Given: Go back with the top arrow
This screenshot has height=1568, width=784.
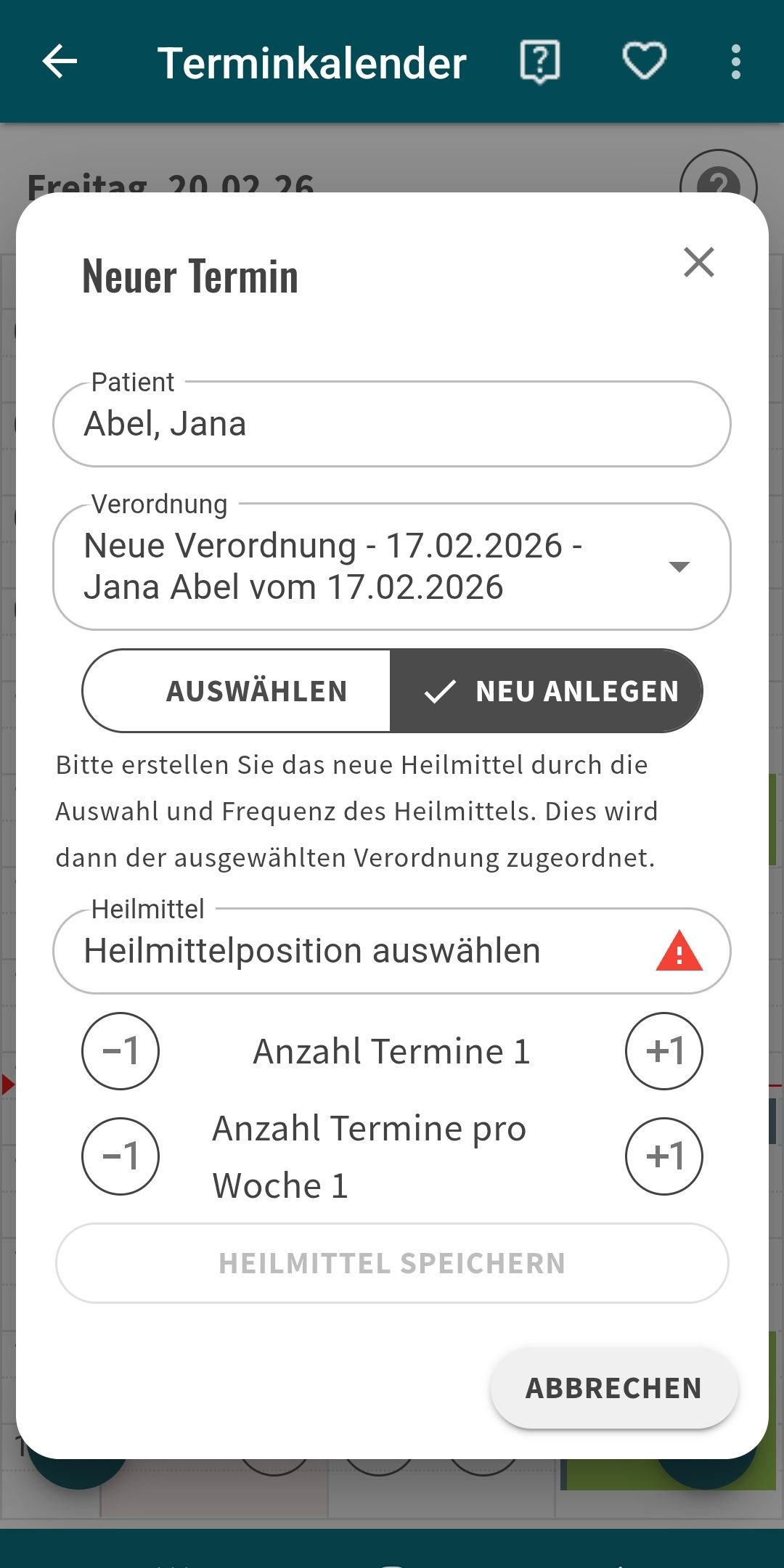Looking at the screenshot, I should (60, 62).
